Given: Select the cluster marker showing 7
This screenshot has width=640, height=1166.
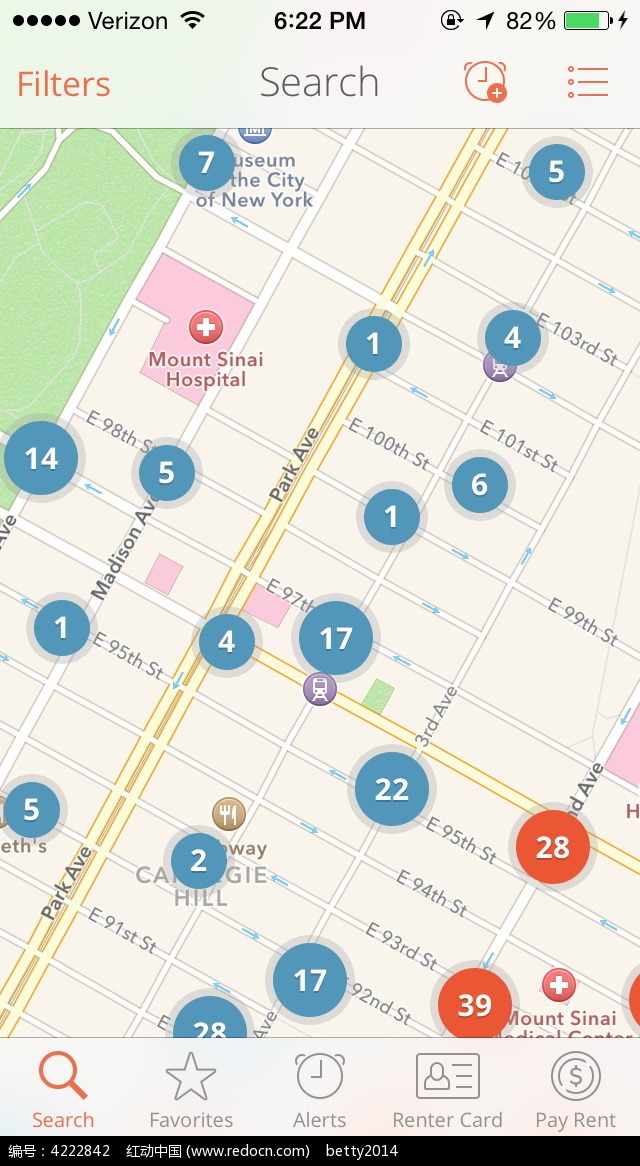Looking at the screenshot, I should [x=206, y=162].
